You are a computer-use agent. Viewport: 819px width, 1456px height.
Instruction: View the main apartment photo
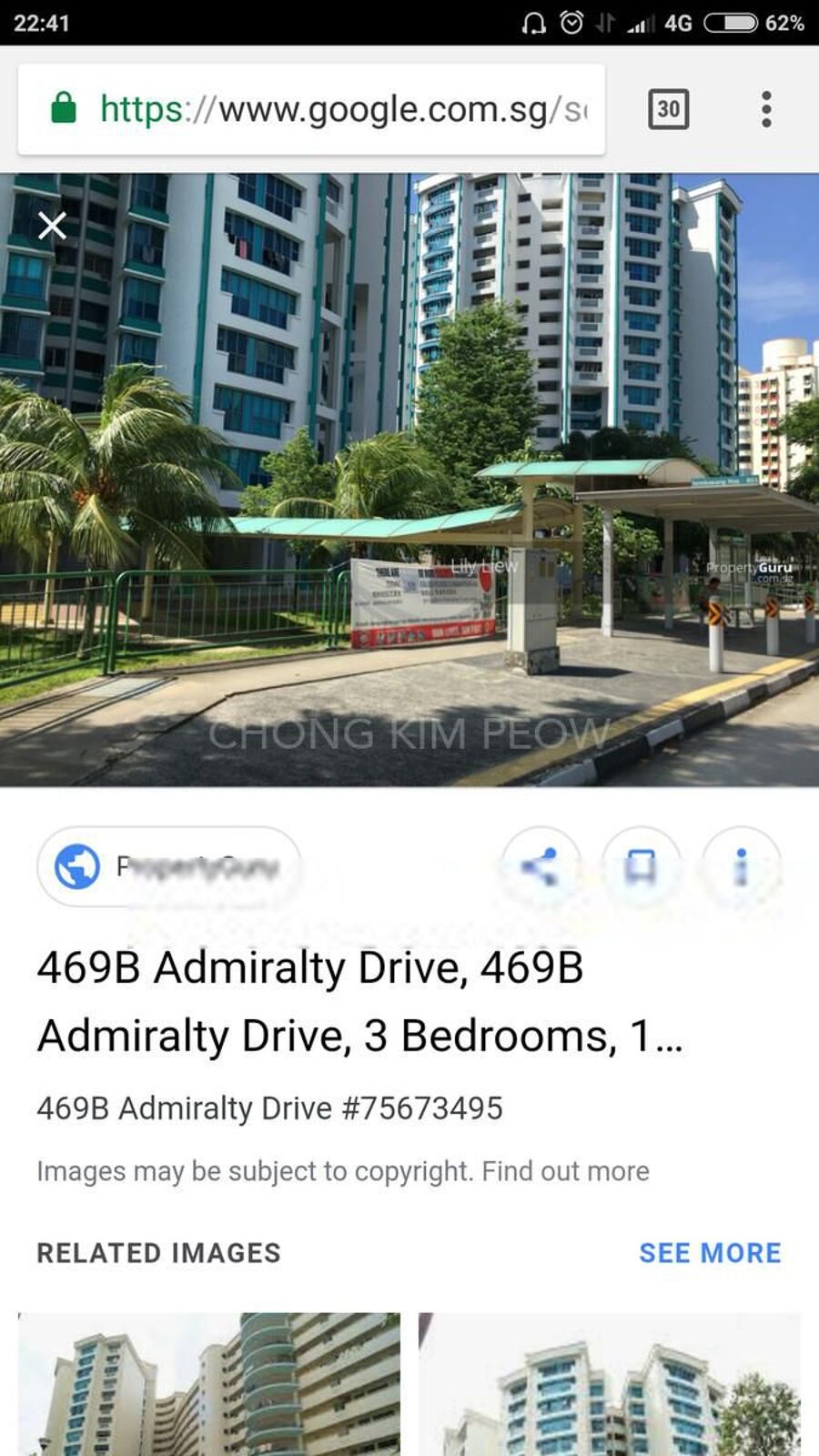[x=409, y=480]
